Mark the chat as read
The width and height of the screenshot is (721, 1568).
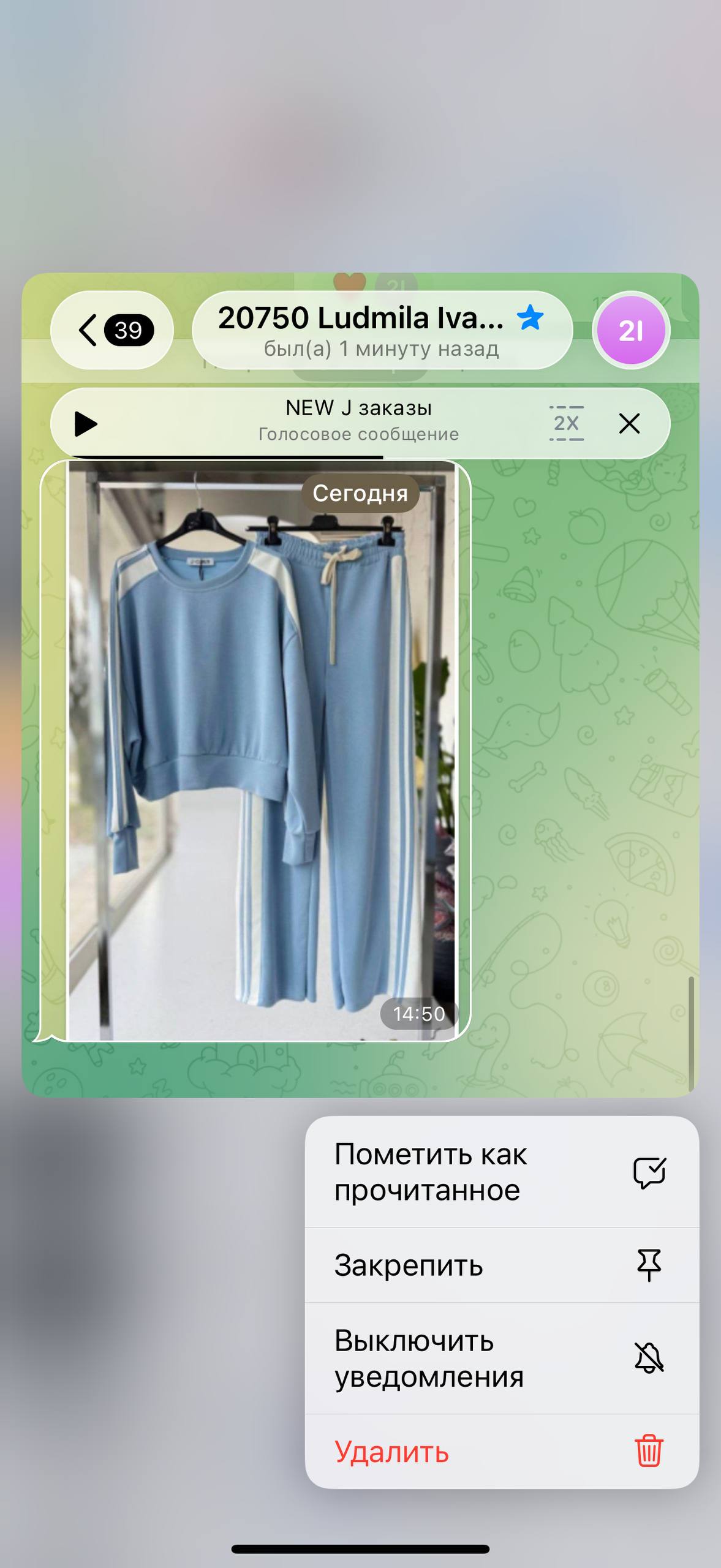[x=501, y=1172]
